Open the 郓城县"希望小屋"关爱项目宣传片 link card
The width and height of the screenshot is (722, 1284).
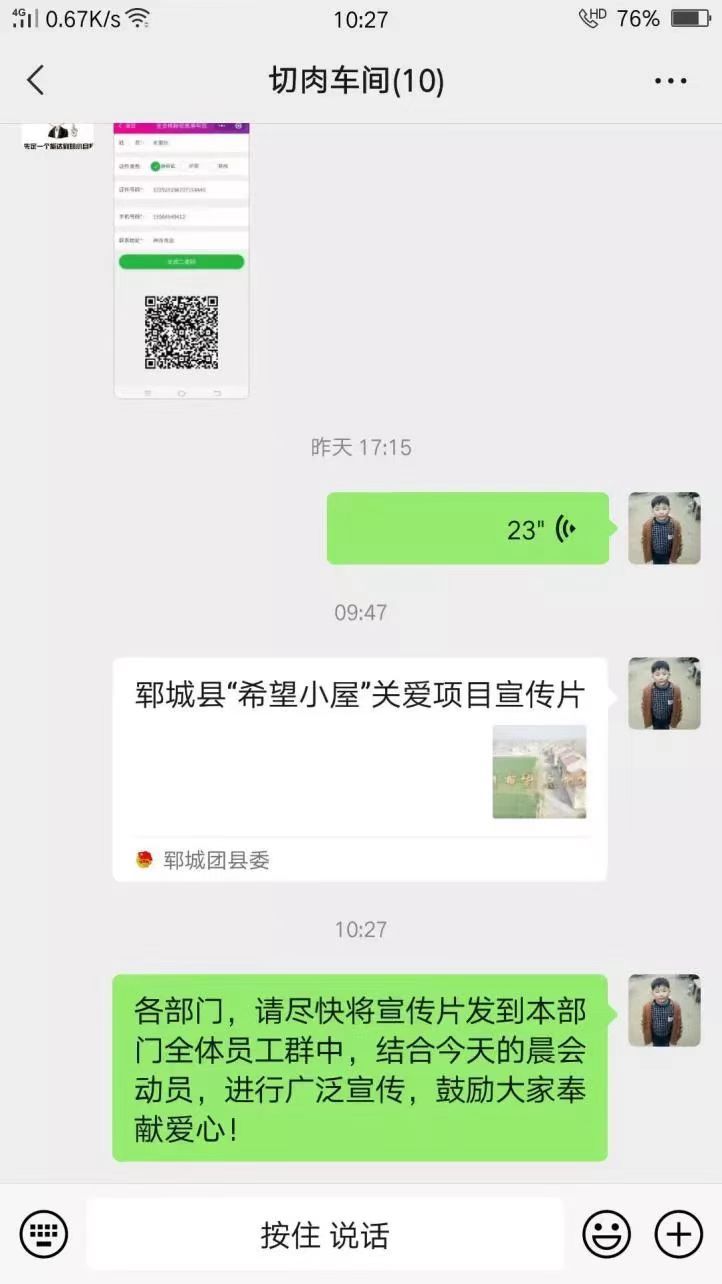(359, 768)
